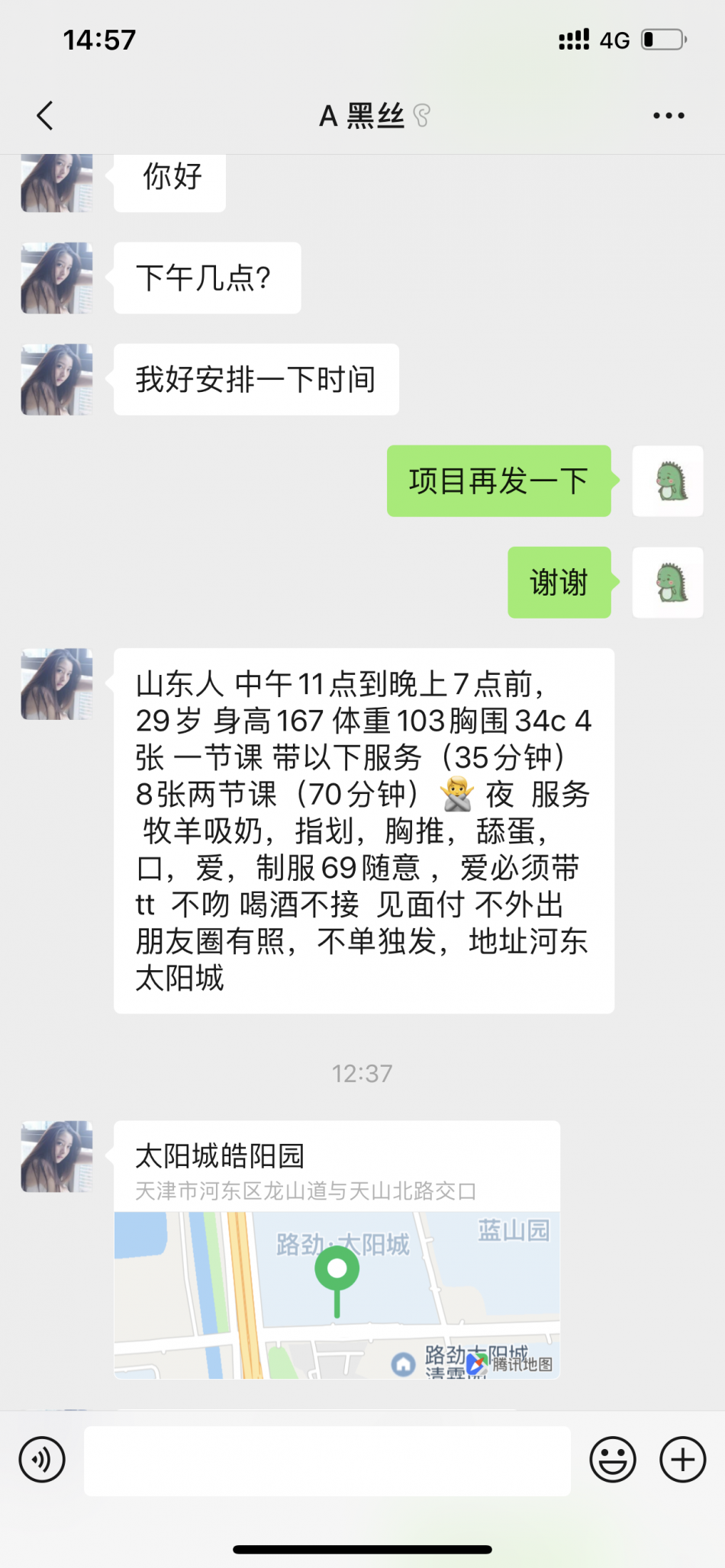Open the plus attachments menu
This screenshot has height=1568, width=725.
(682, 1460)
